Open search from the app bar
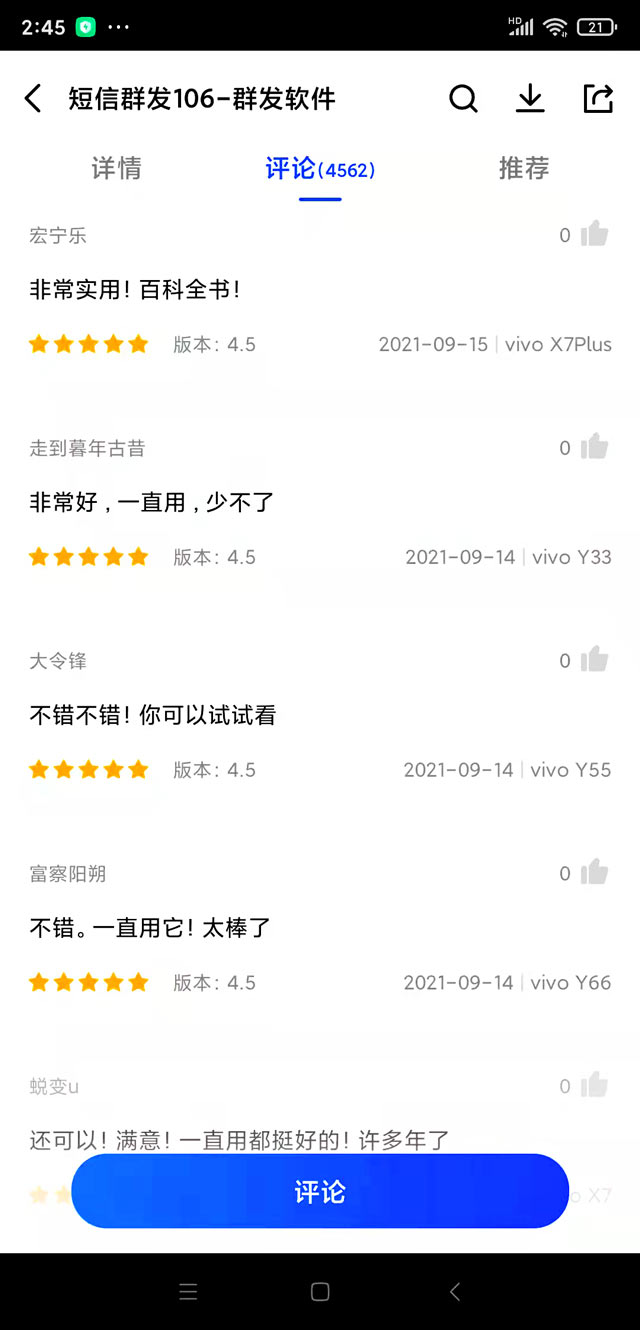The width and height of the screenshot is (640, 1330). coord(463,98)
